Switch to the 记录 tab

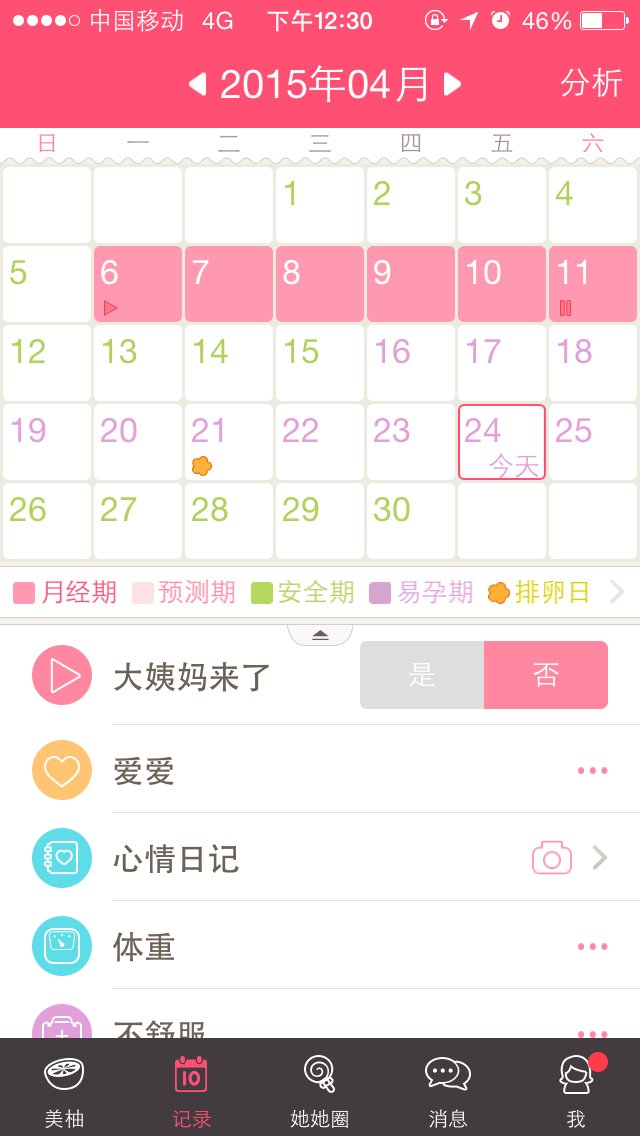(191, 1090)
